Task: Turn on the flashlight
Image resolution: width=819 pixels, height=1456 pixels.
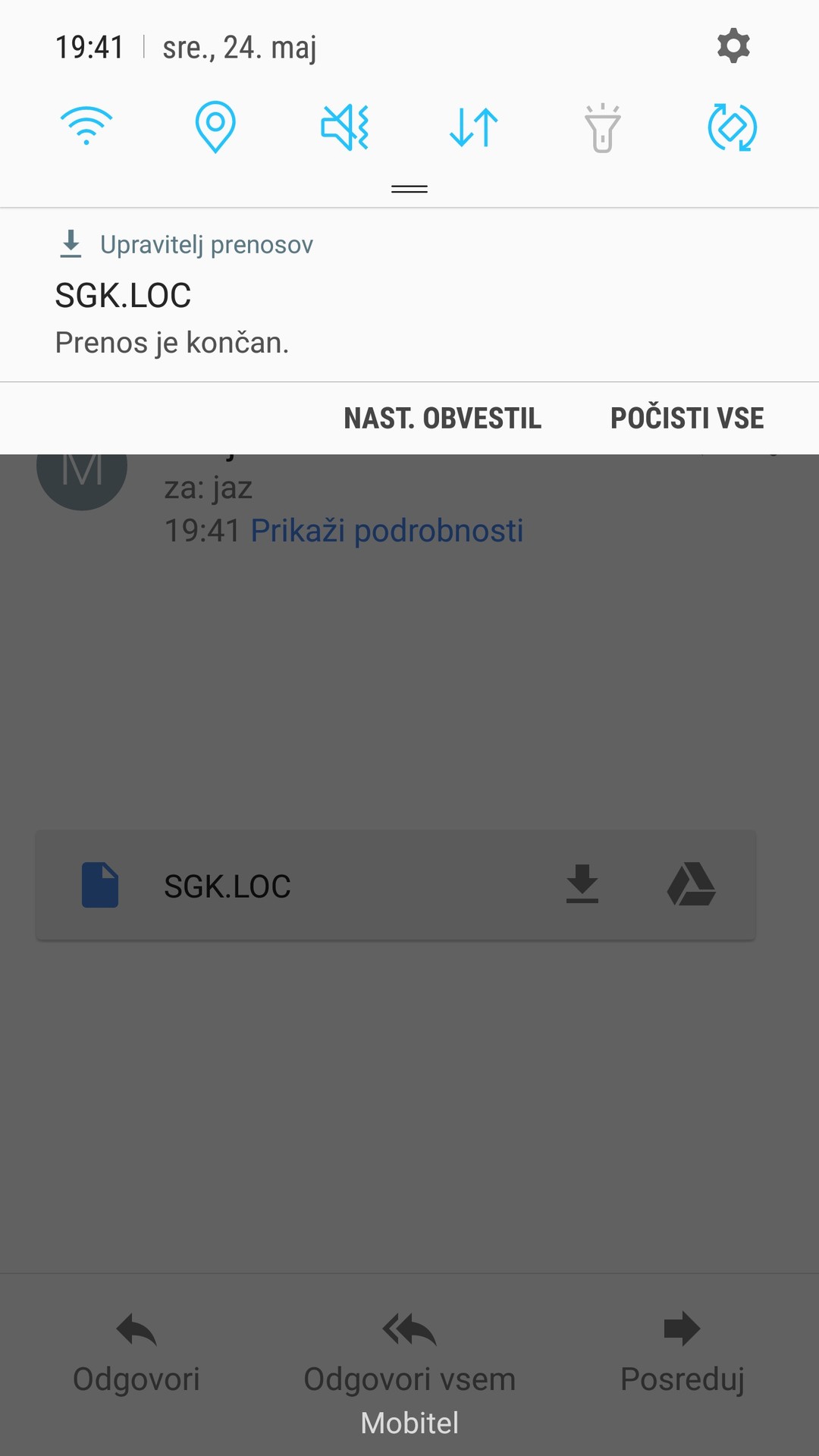Action: tap(603, 127)
